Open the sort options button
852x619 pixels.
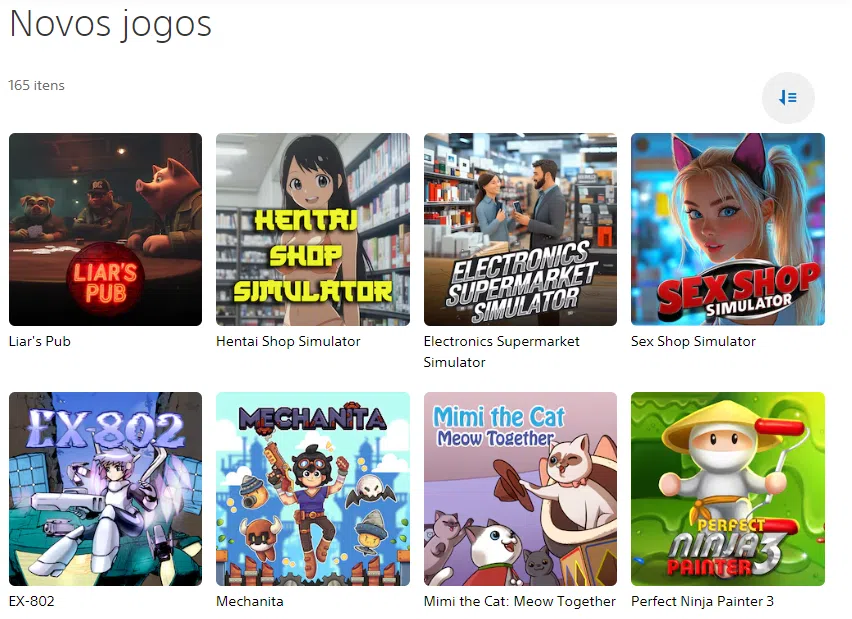(x=788, y=98)
